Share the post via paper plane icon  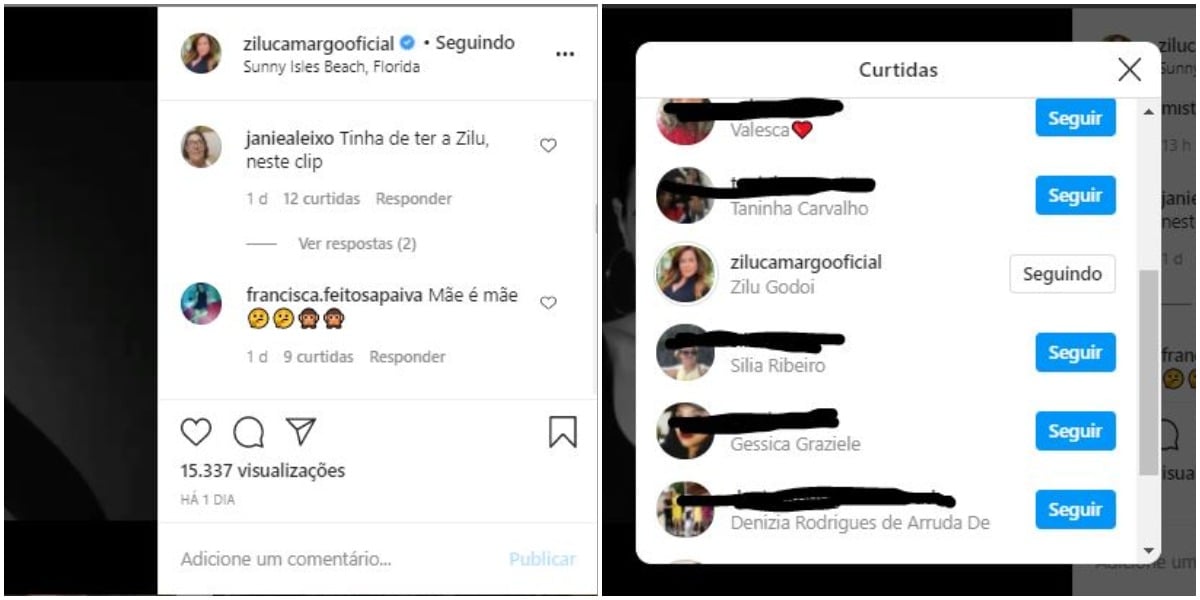point(300,431)
